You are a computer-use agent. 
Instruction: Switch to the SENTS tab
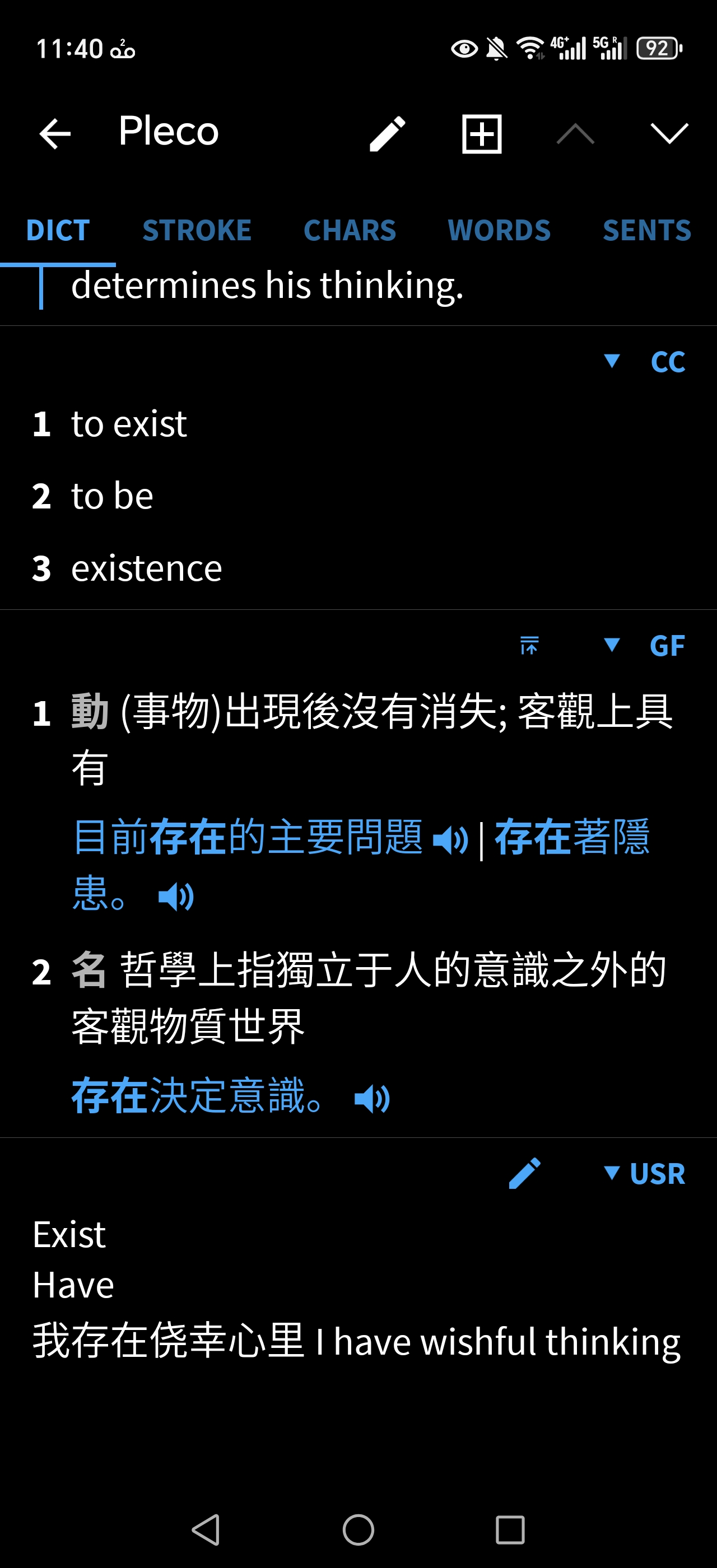(646, 230)
